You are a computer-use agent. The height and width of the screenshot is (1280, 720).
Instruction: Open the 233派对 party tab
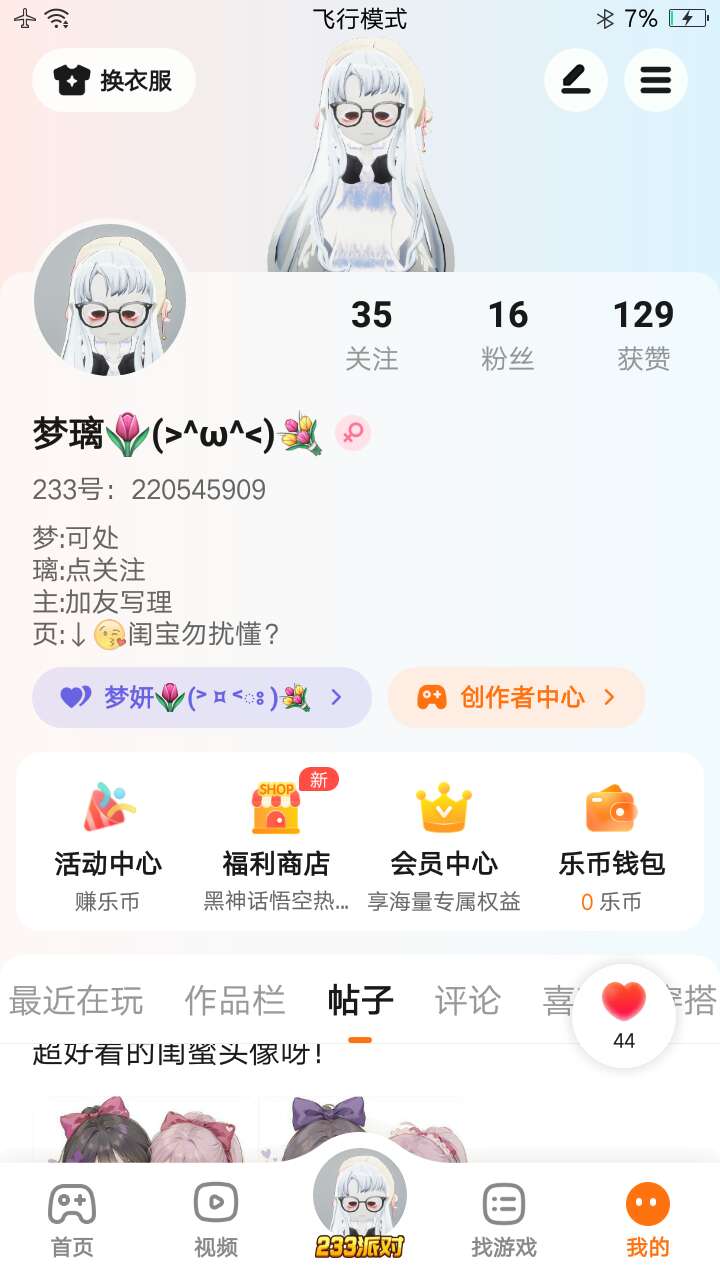(x=360, y=1203)
